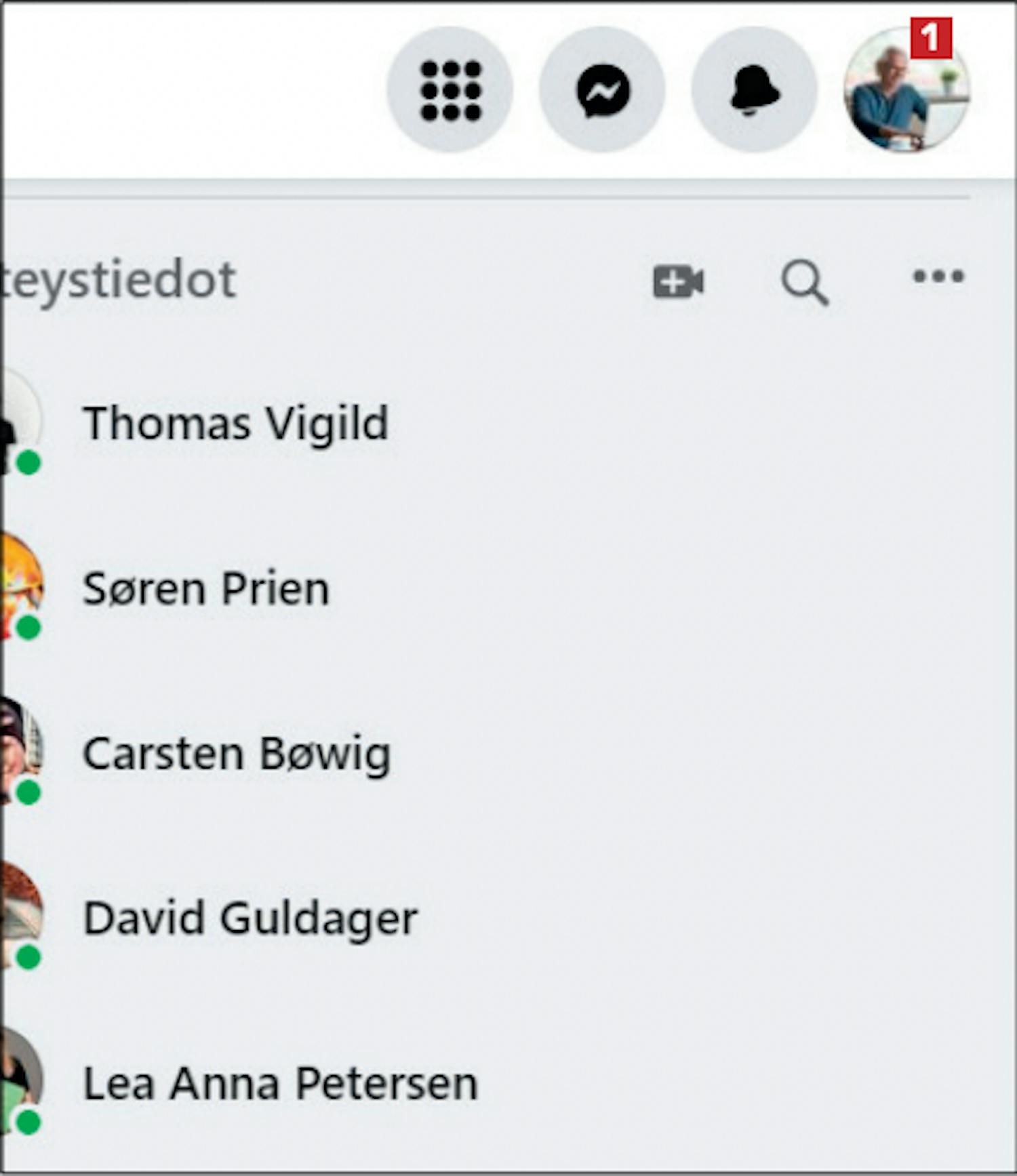Message David Guldager
Viewport: 1017px width, 1176px height.
tap(250, 919)
